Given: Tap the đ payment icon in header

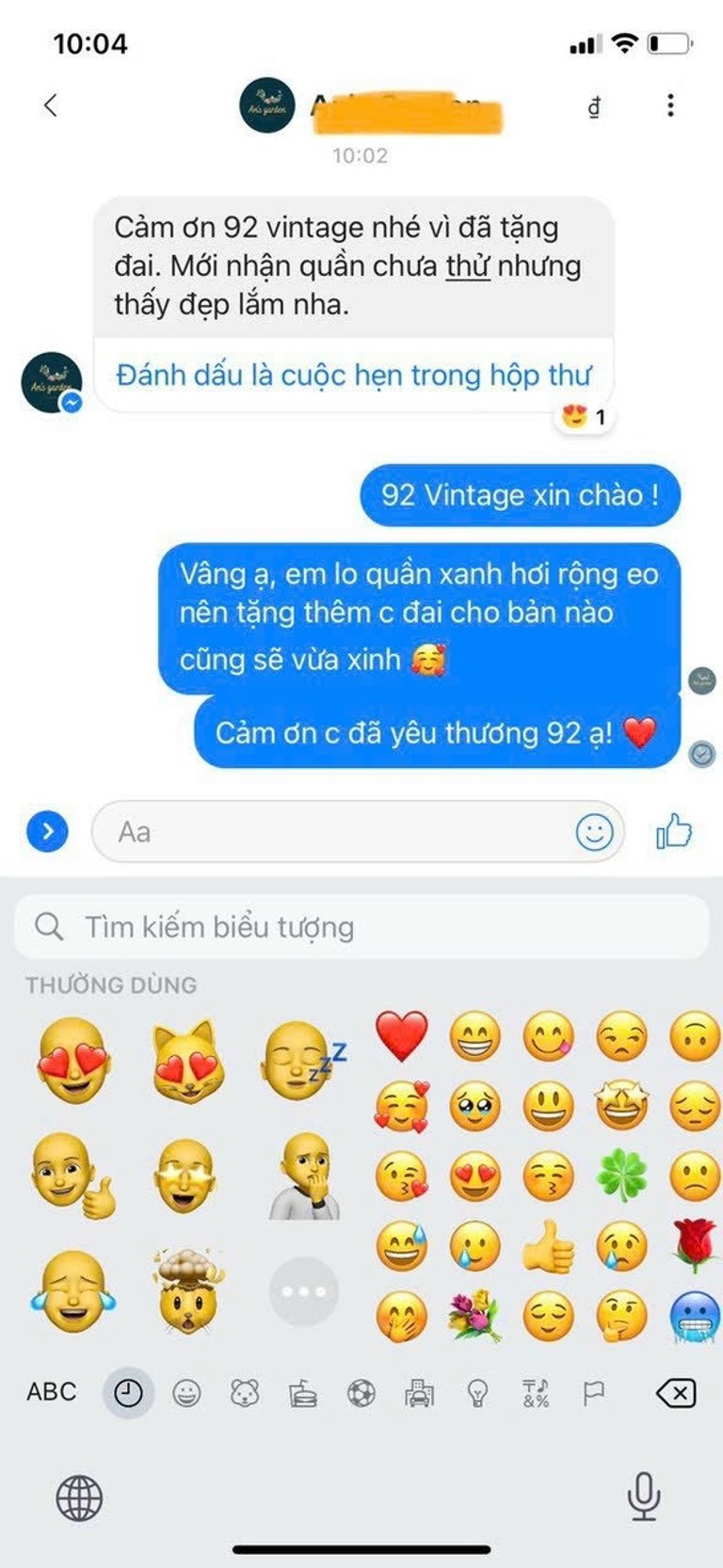Looking at the screenshot, I should tap(594, 107).
